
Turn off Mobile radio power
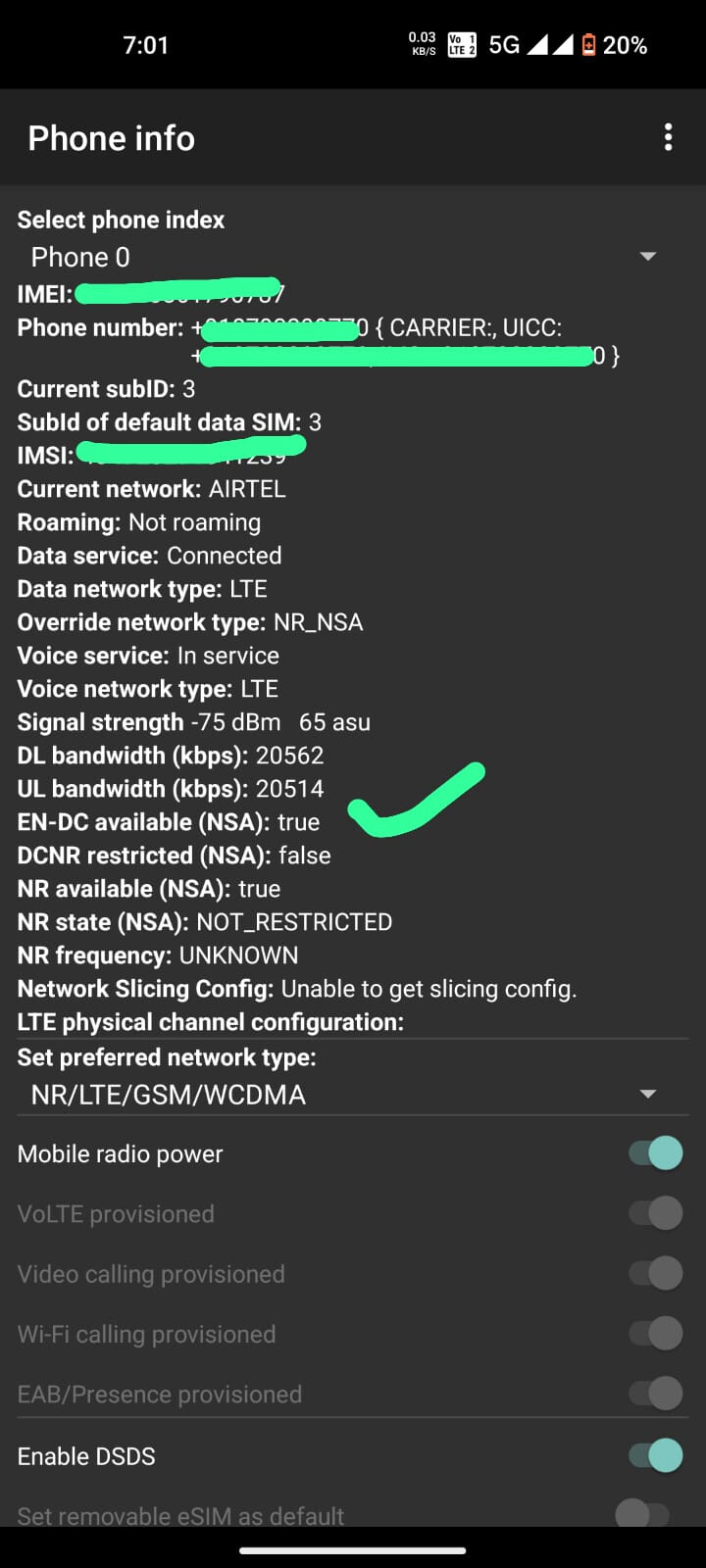pyautogui.click(x=655, y=1153)
